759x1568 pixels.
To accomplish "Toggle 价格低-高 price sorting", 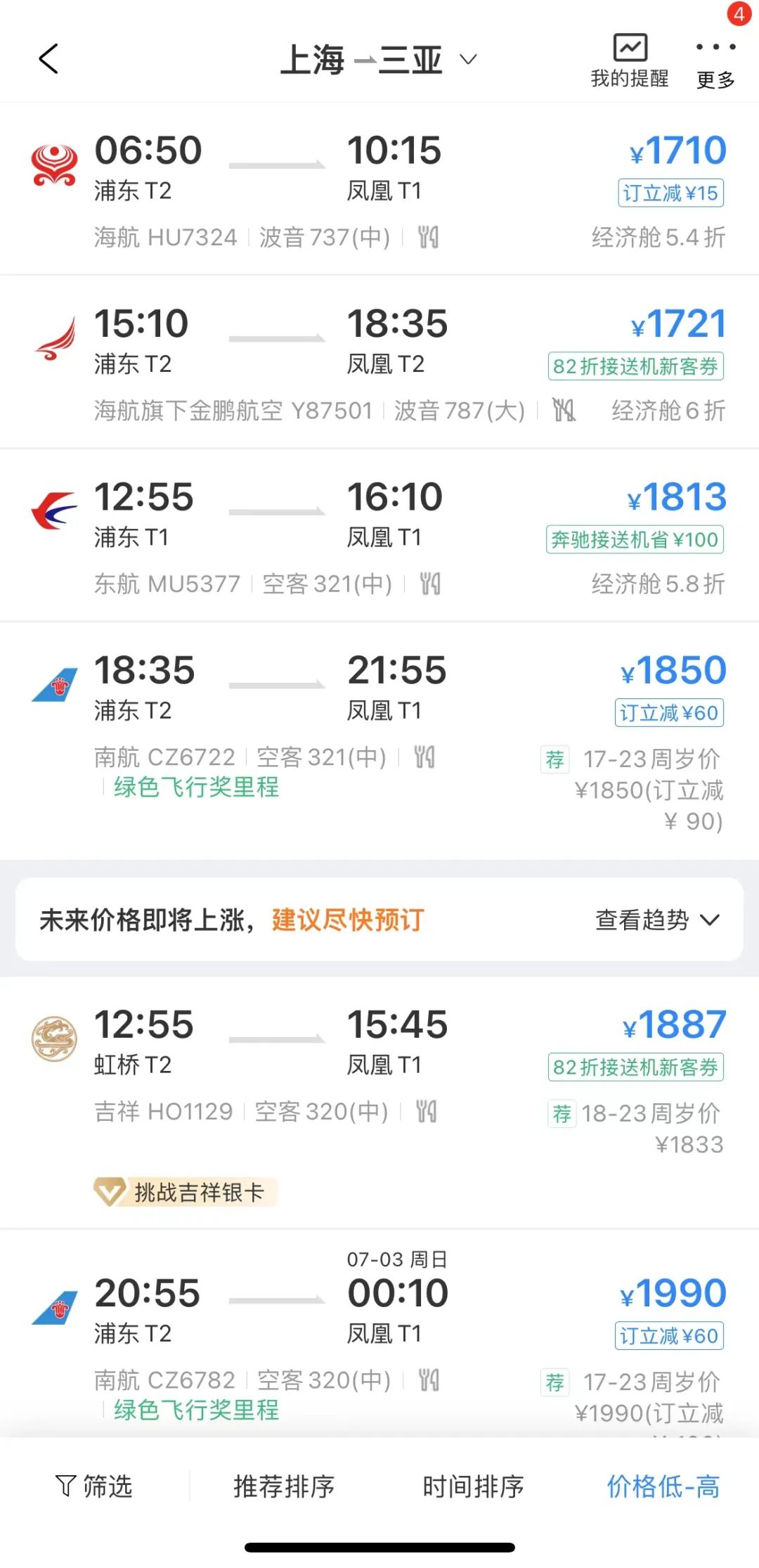I will tap(663, 1486).
